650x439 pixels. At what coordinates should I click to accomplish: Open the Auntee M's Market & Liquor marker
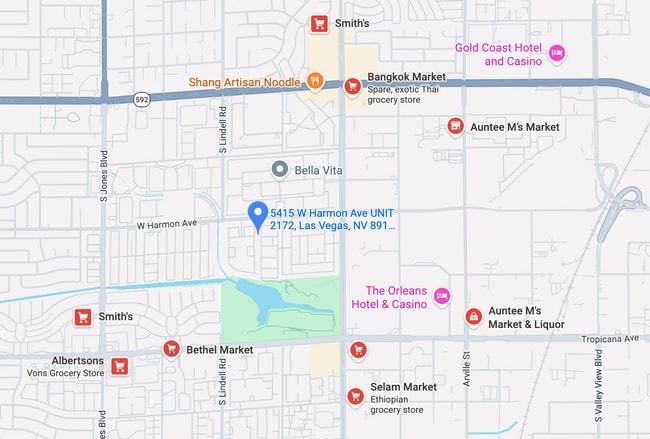pos(473,317)
